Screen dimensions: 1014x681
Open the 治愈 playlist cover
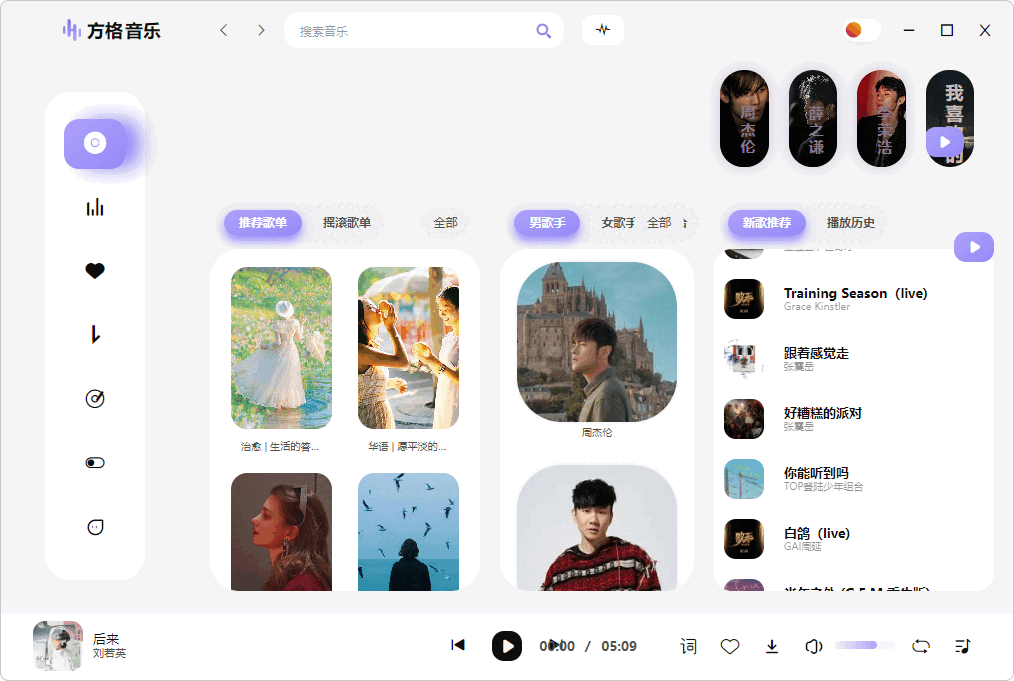pyautogui.click(x=281, y=348)
